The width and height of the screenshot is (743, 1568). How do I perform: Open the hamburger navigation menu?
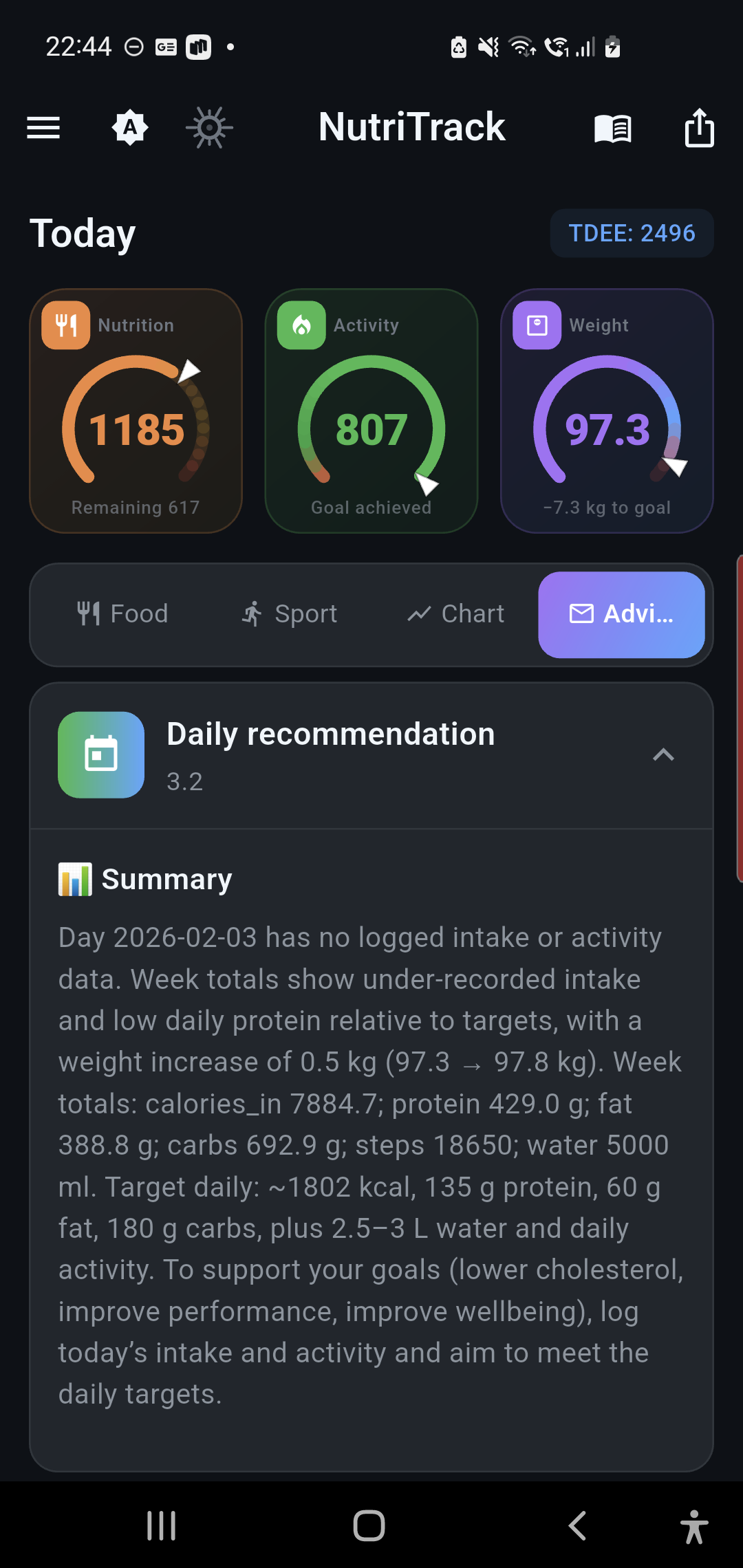tap(43, 128)
